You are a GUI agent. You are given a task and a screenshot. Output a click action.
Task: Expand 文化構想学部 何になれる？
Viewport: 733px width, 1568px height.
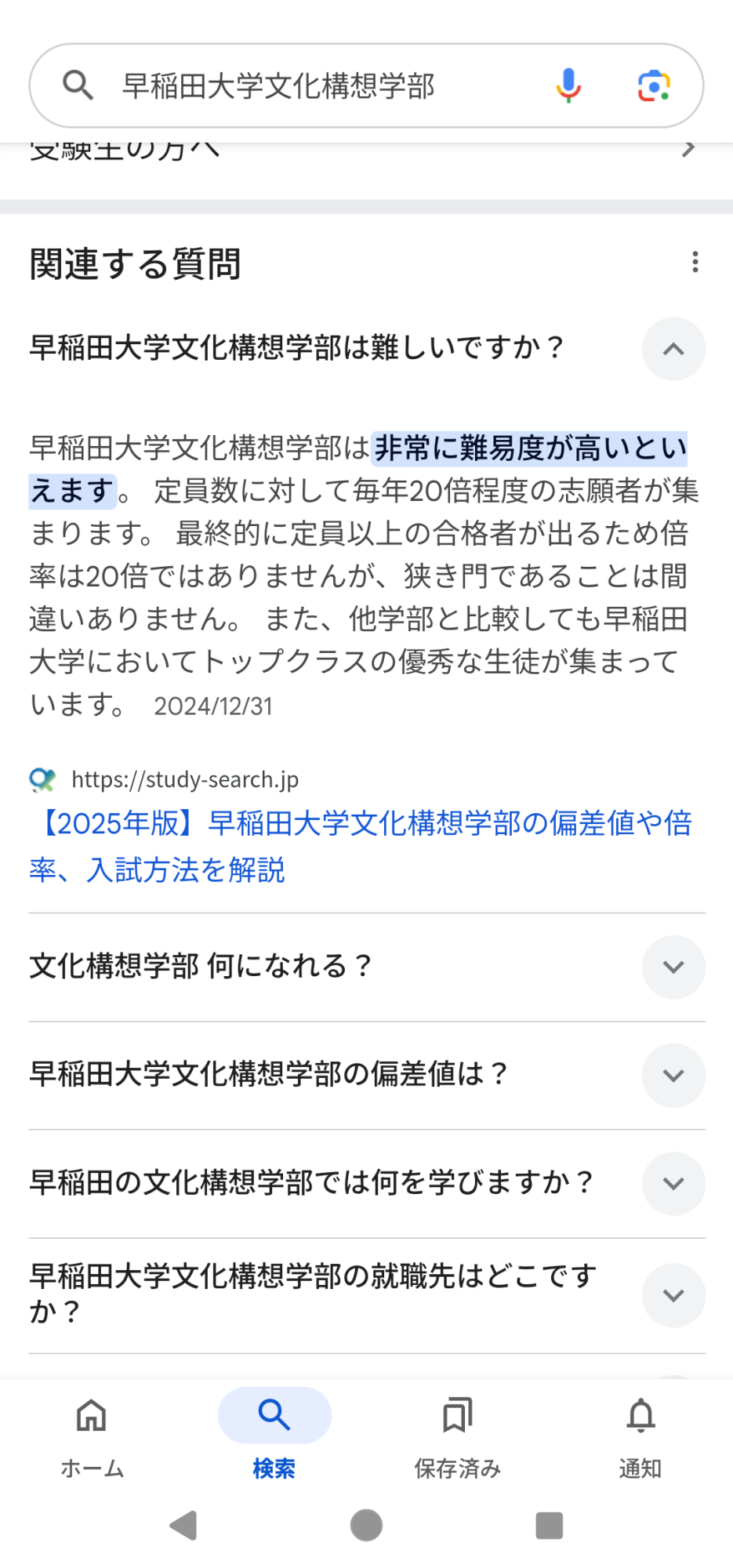(673, 967)
